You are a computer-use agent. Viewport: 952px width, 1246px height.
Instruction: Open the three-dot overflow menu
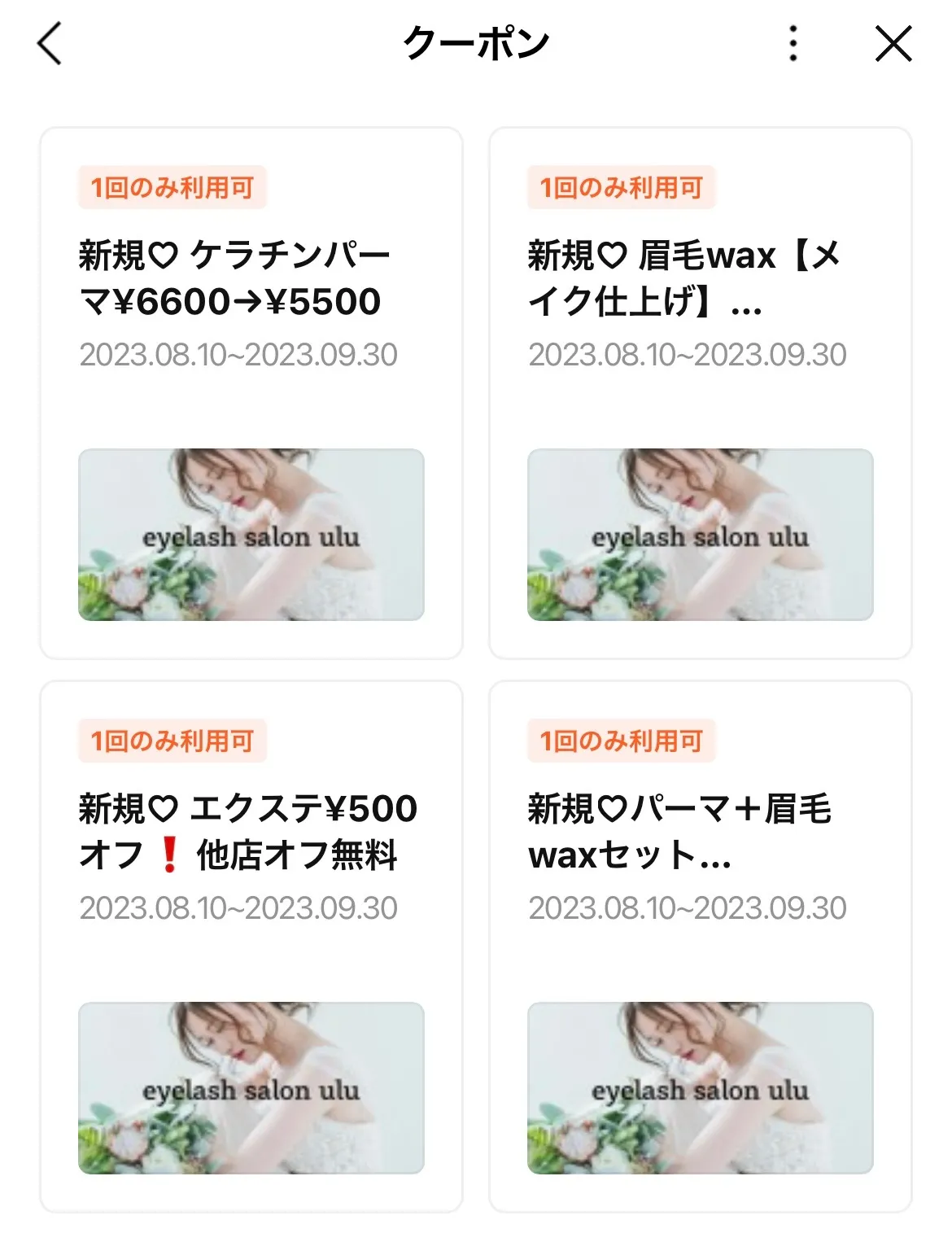point(793,43)
